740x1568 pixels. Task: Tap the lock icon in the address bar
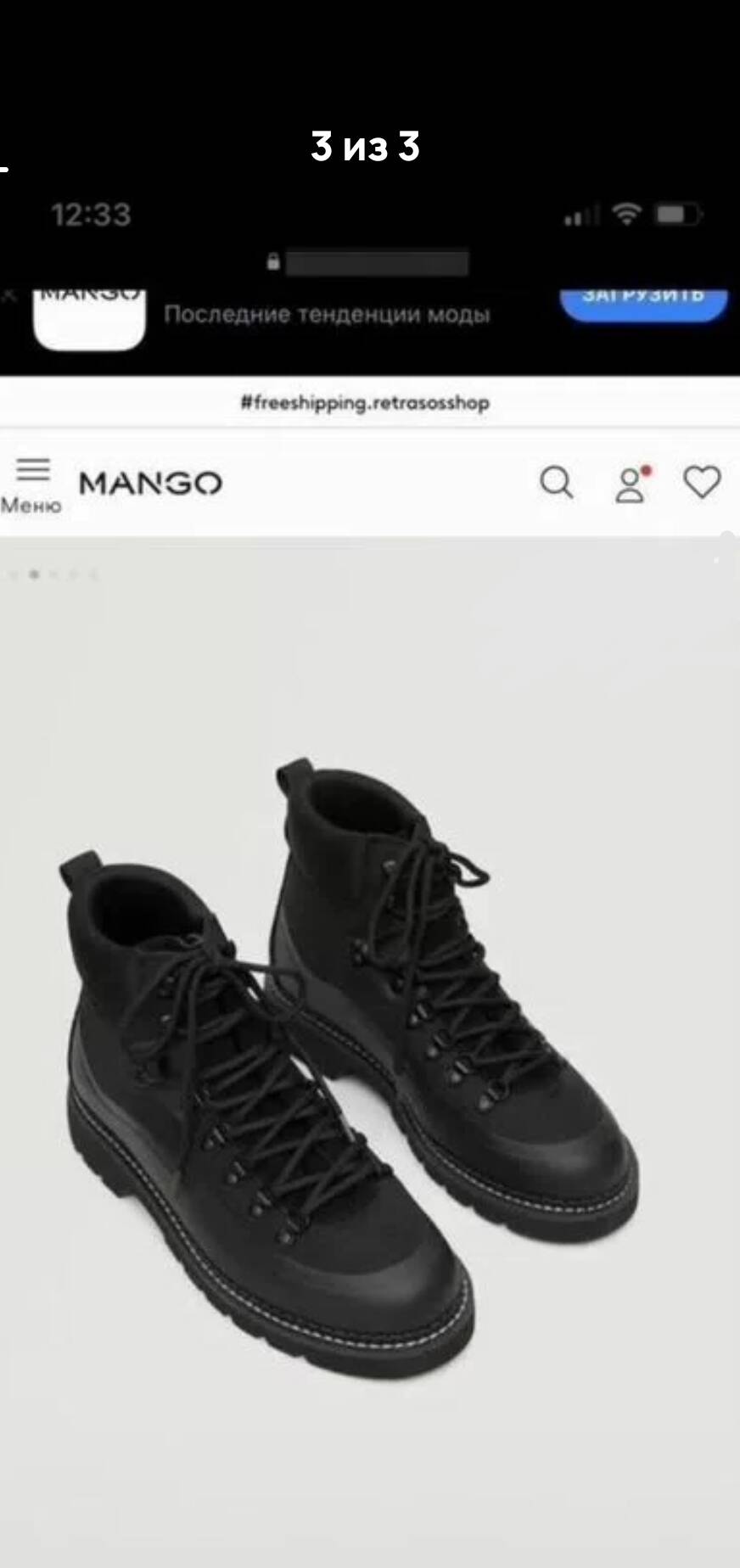pos(274,259)
